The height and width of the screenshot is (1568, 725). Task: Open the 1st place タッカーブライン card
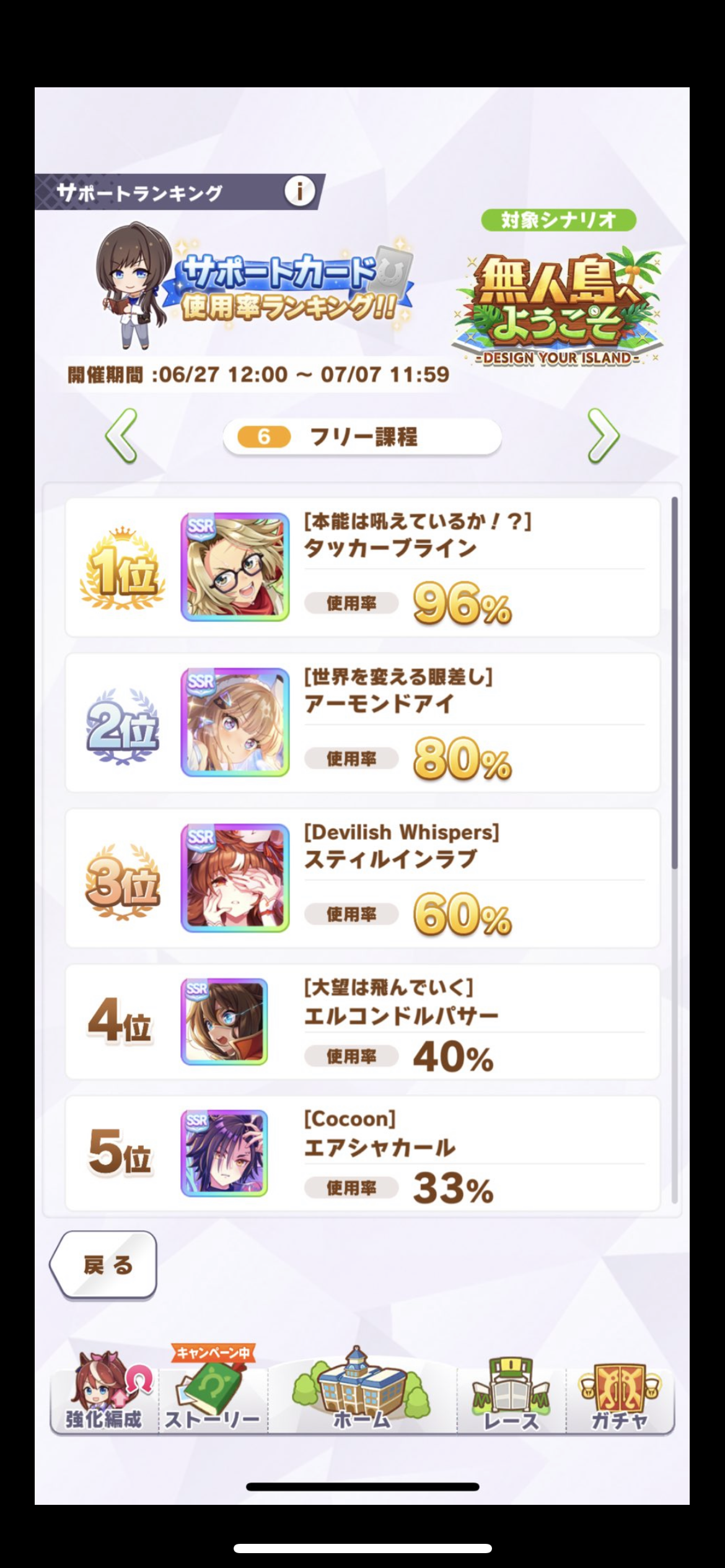(x=362, y=567)
